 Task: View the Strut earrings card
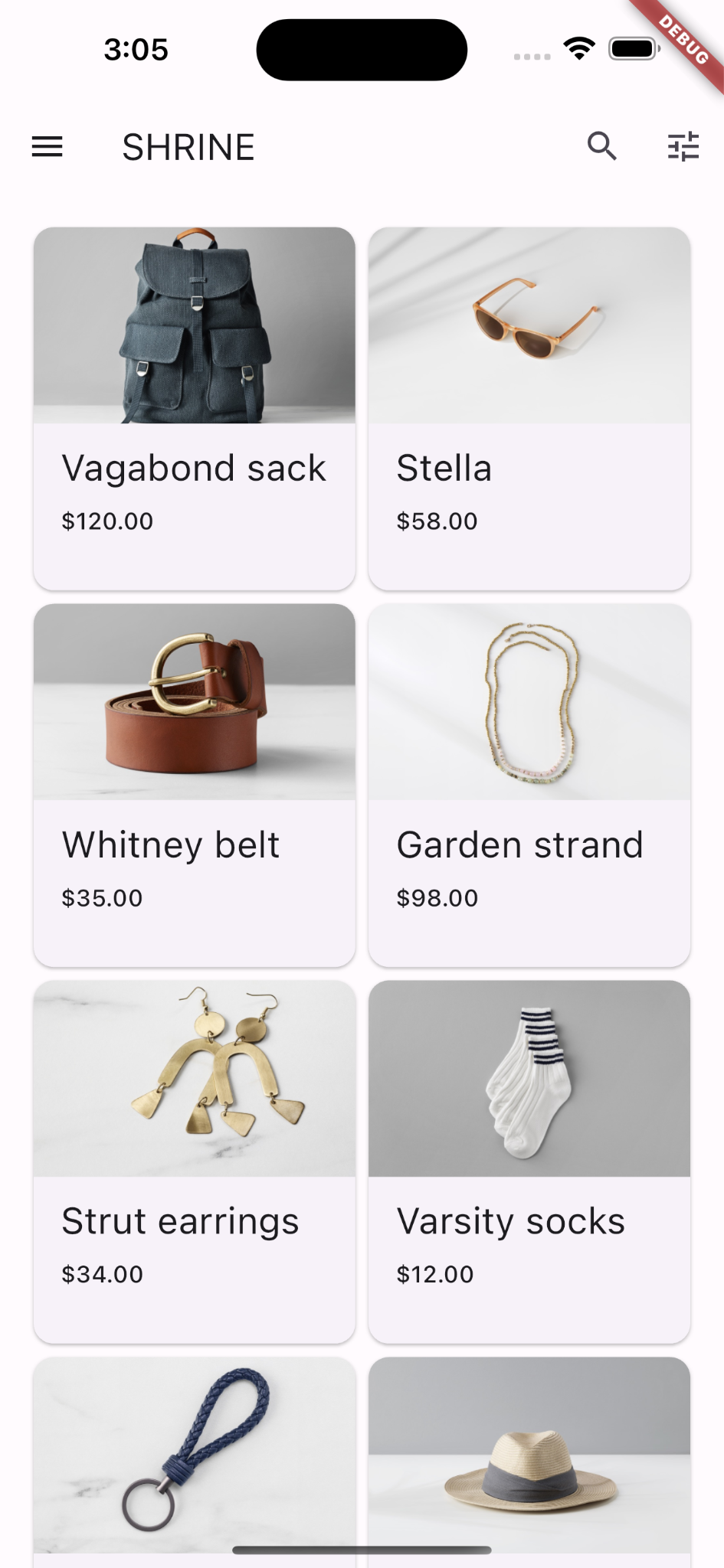click(x=195, y=1161)
